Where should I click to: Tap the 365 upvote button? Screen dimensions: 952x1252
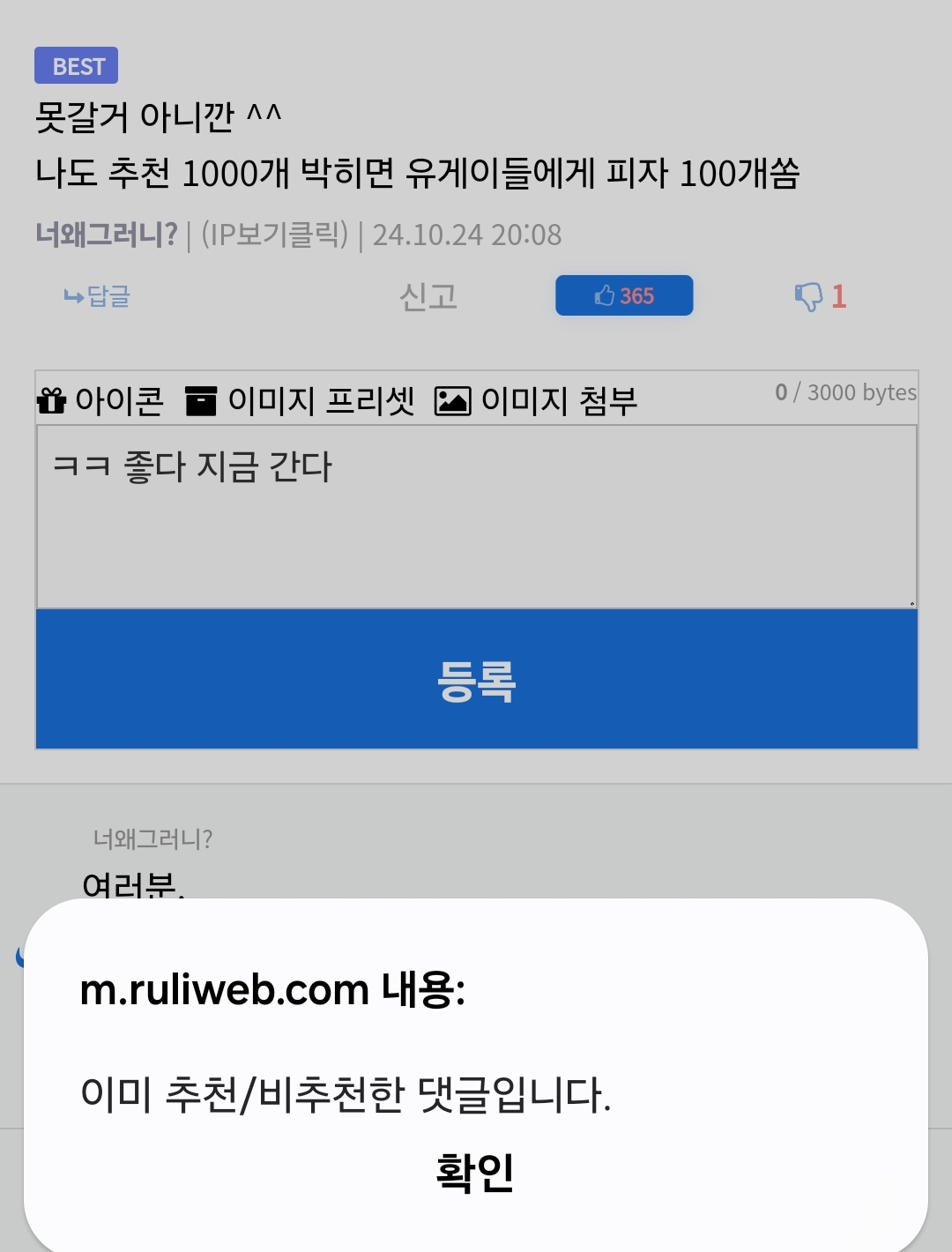tap(624, 295)
